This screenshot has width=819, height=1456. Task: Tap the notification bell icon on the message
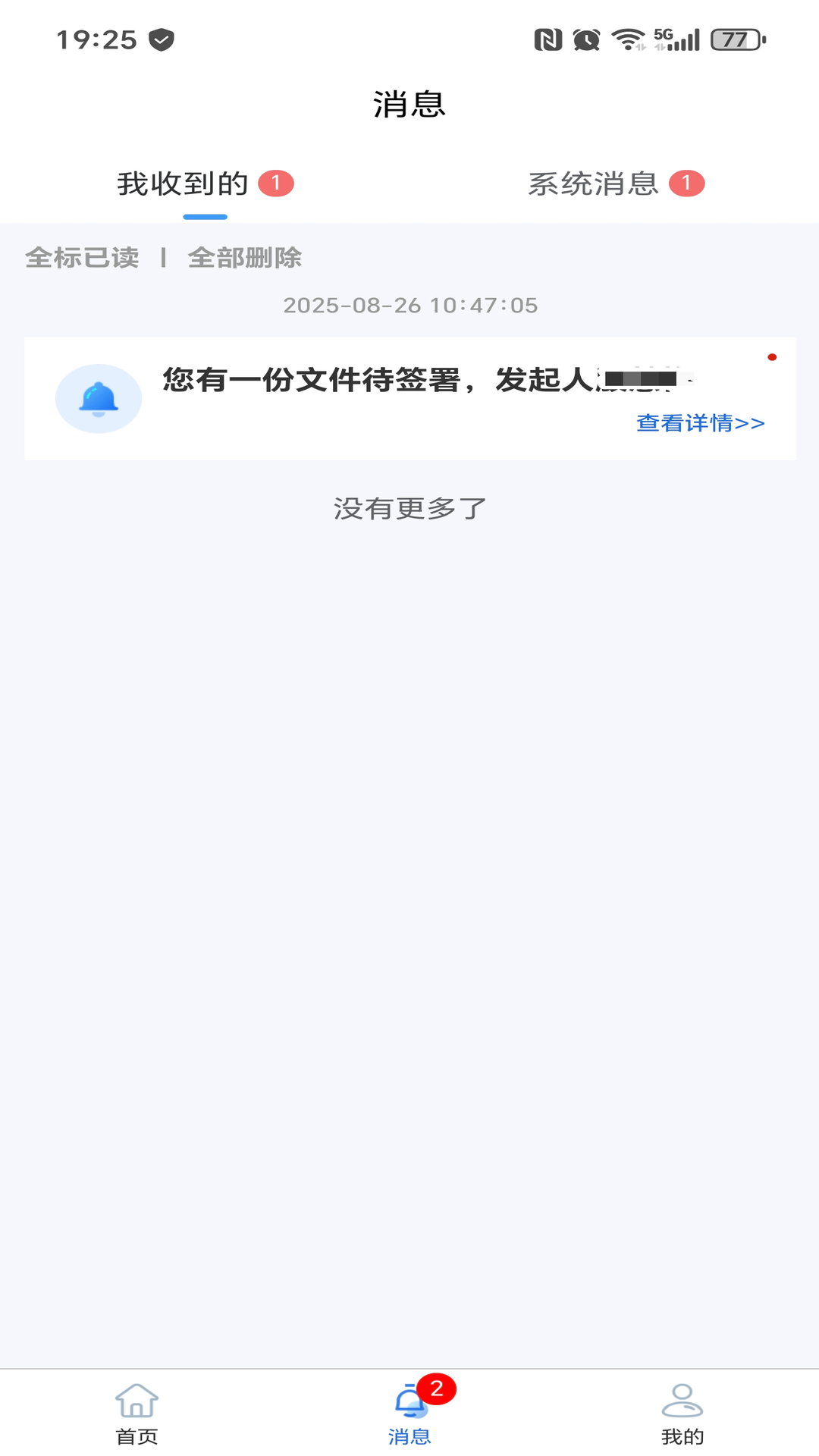coord(99,397)
